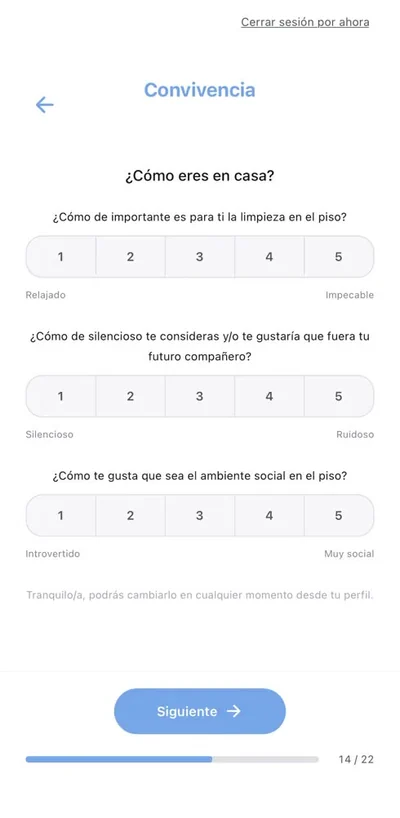This screenshot has height=818, width=400.
Task: Pick 3 on the ambiente social scale
Action: tap(200, 515)
